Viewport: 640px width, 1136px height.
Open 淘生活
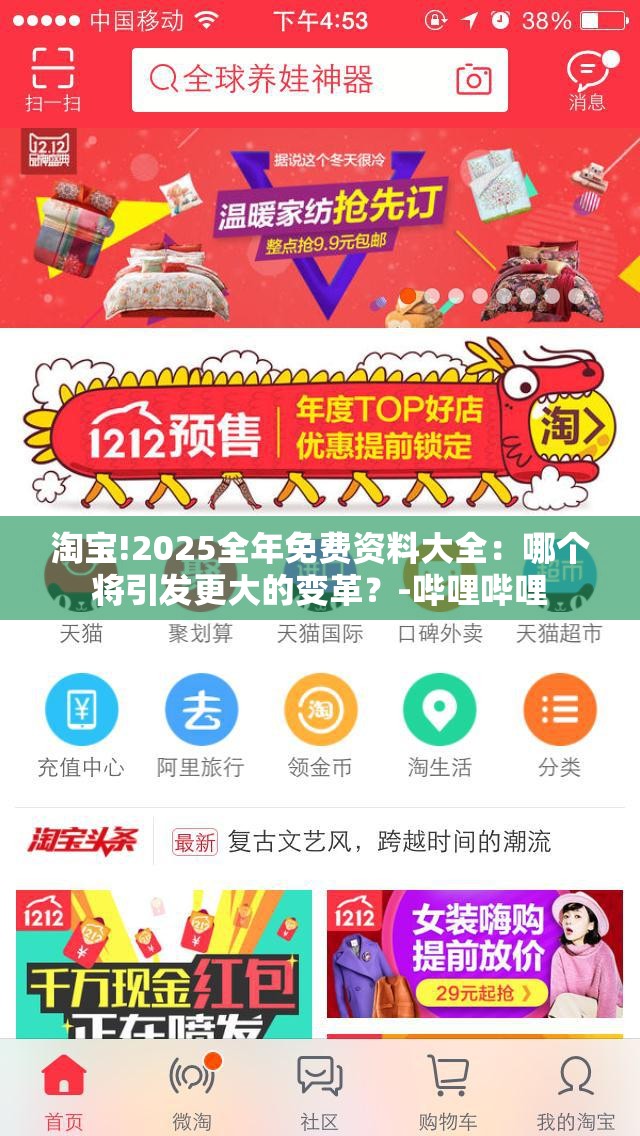point(439,725)
